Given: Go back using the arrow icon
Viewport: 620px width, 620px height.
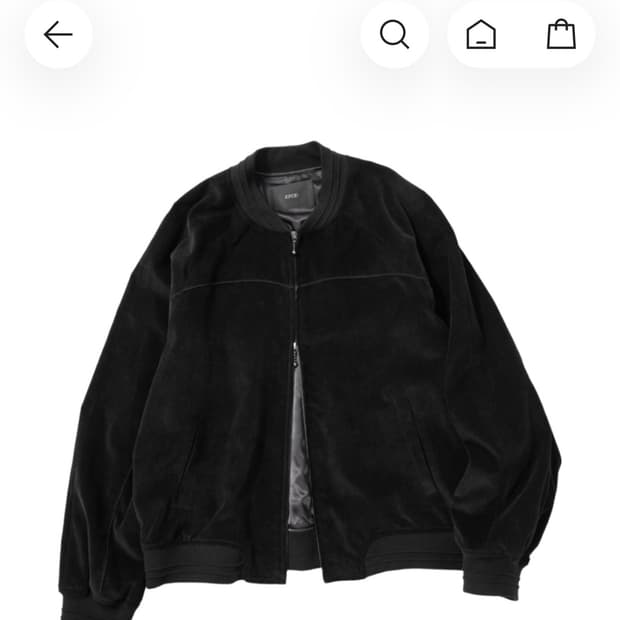Looking at the screenshot, I should pyautogui.click(x=58, y=35).
